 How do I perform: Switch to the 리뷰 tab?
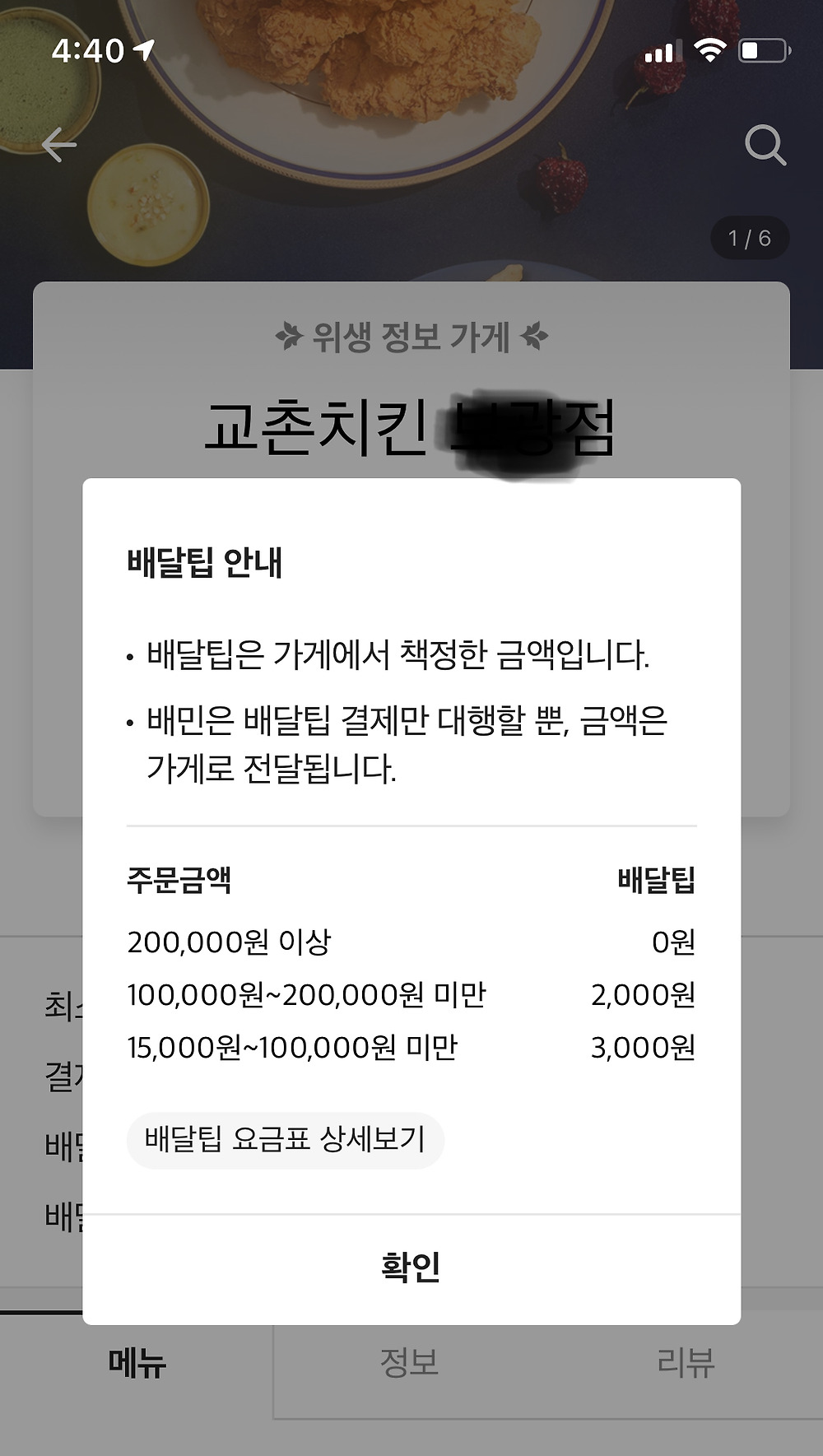click(x=685, y=1363)
